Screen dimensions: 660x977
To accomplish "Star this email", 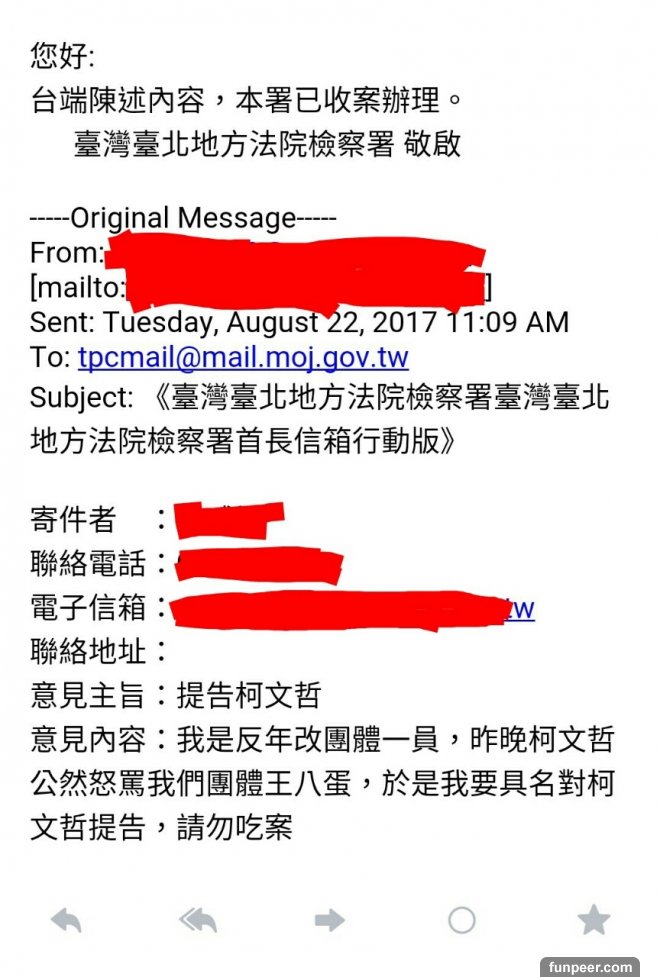I will [x=594, y=919].
